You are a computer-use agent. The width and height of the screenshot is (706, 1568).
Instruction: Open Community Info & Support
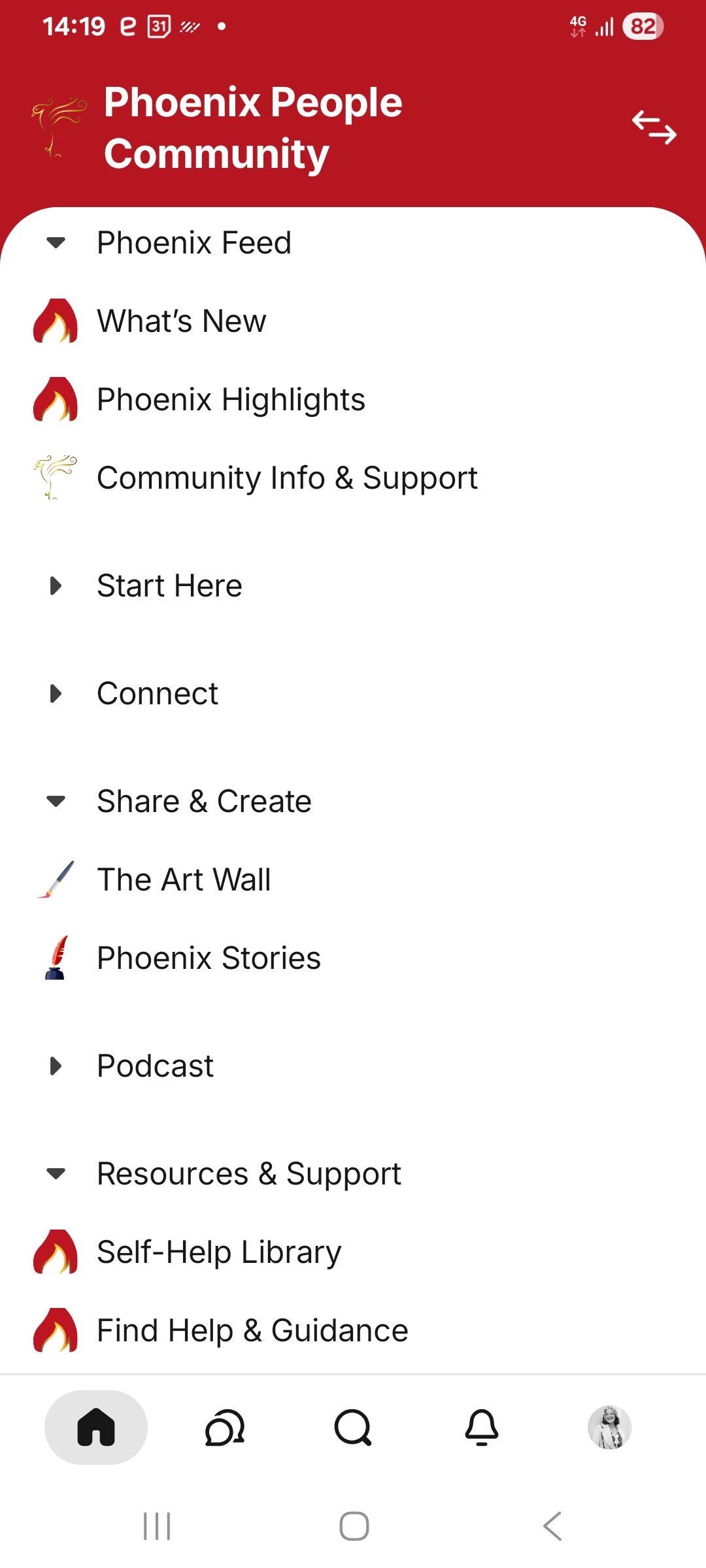[286, 478]
